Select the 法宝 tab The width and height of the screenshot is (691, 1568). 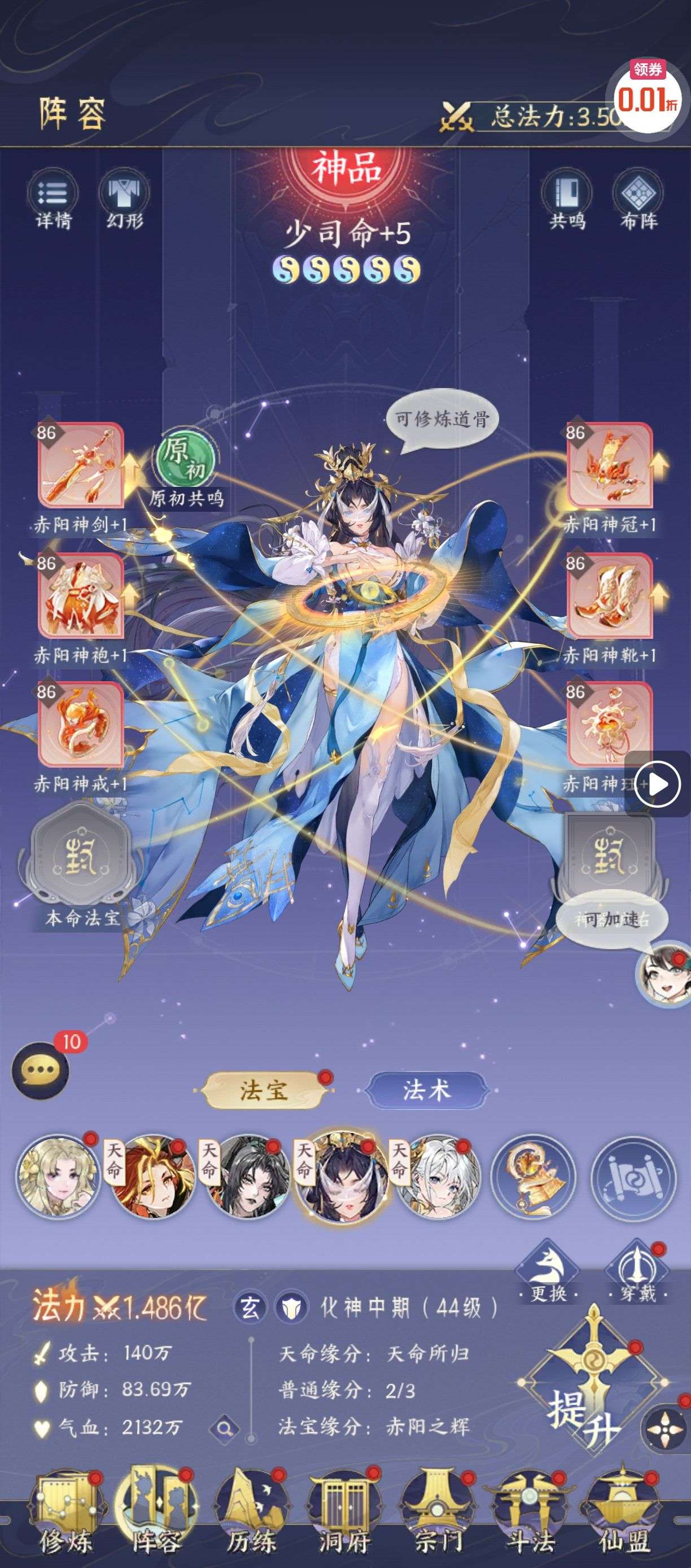tap(264, 1091)
